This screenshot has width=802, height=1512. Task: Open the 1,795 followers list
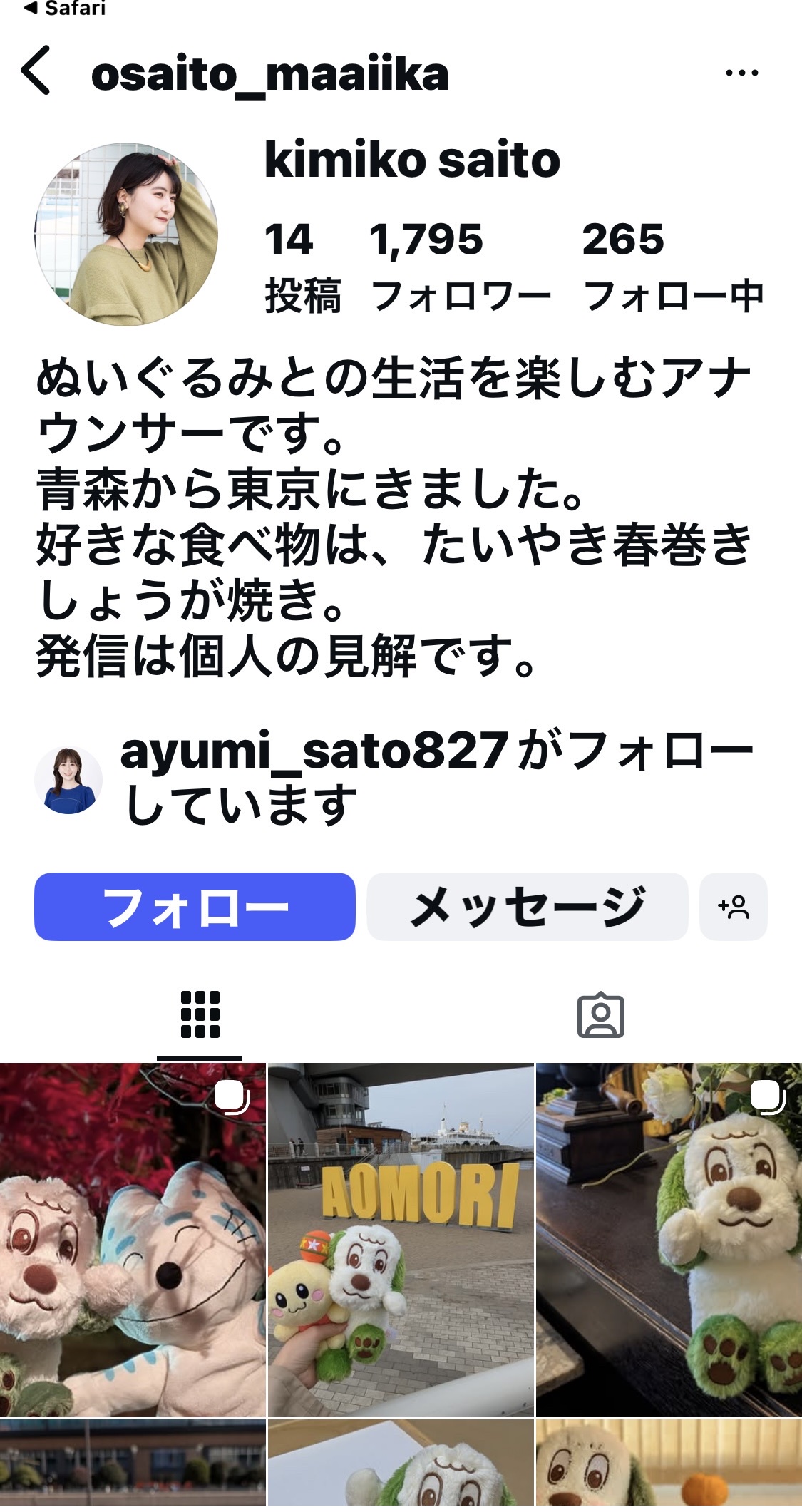point(460,267)
